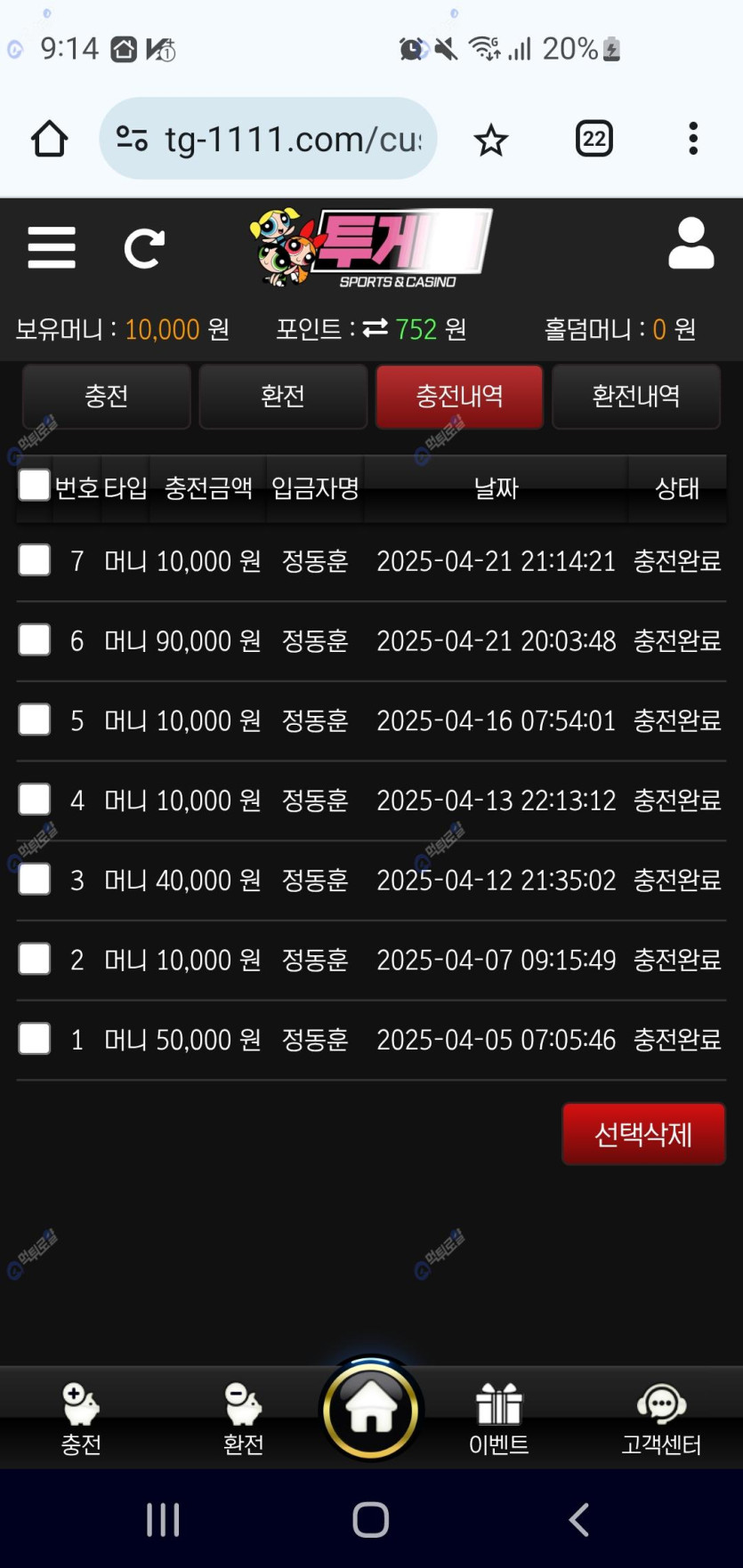743x1568 pixels.
Task: Check the box for entry number 7
Action: pyautogui.click(x=35, y=560)
